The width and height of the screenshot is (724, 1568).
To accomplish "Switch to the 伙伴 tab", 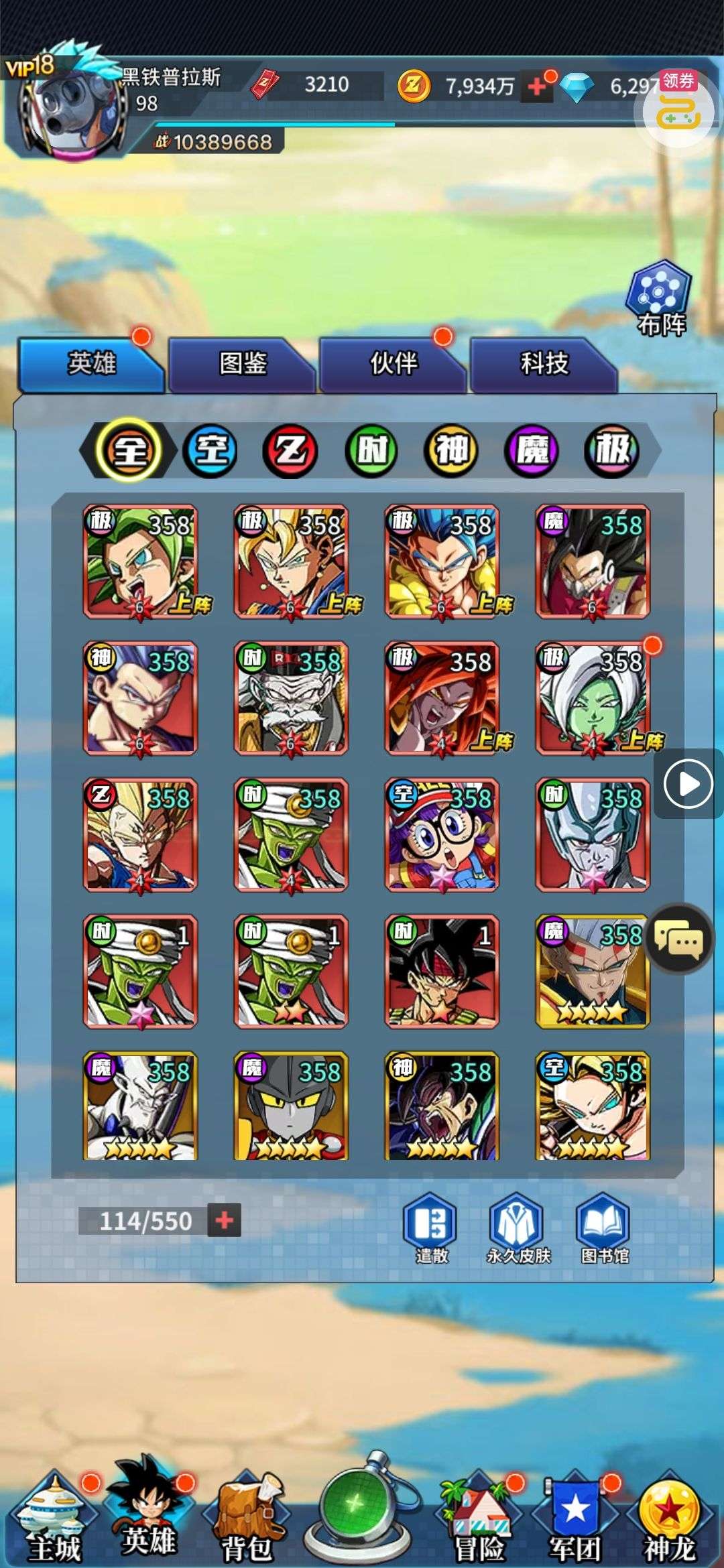I will pos(394,364).
